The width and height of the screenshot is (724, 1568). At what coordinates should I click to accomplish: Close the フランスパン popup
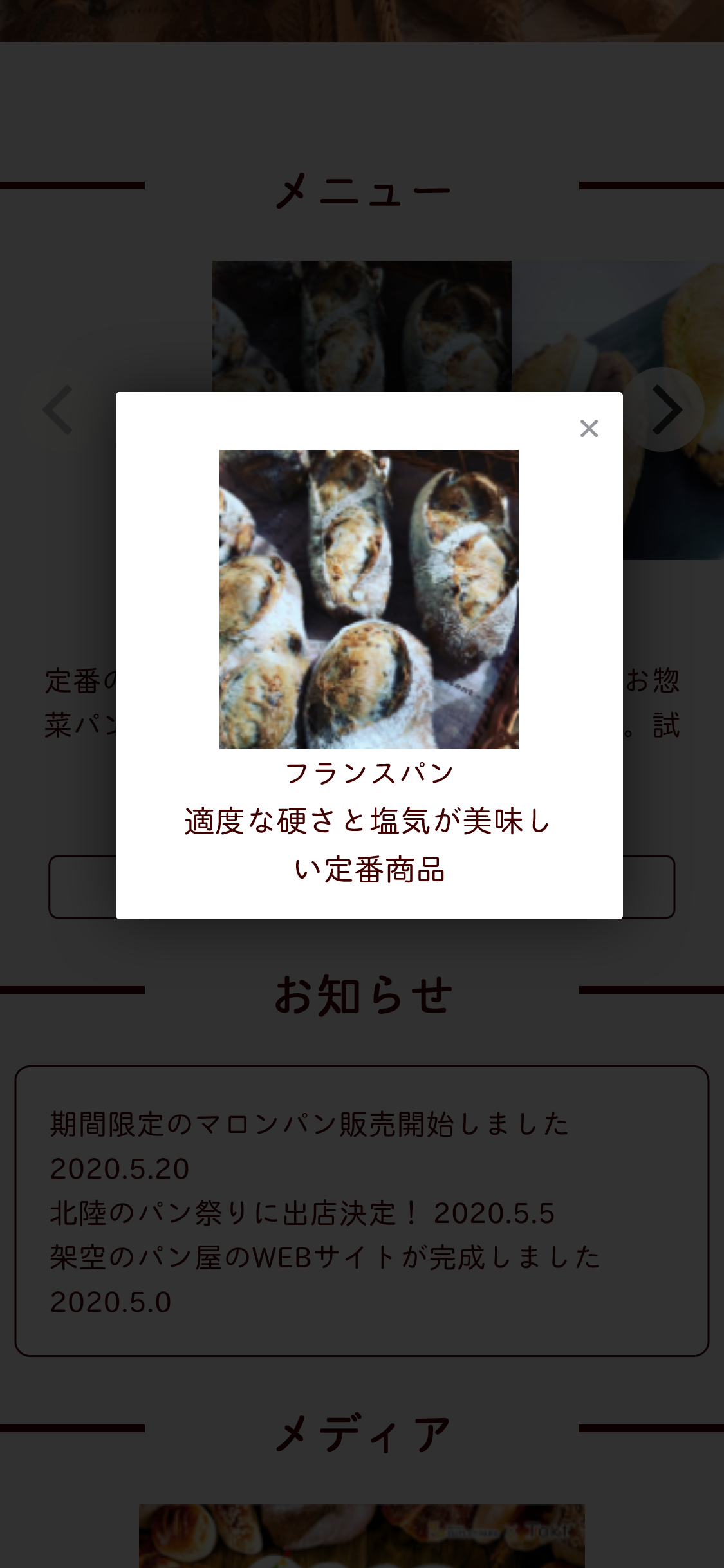(589, 428)
